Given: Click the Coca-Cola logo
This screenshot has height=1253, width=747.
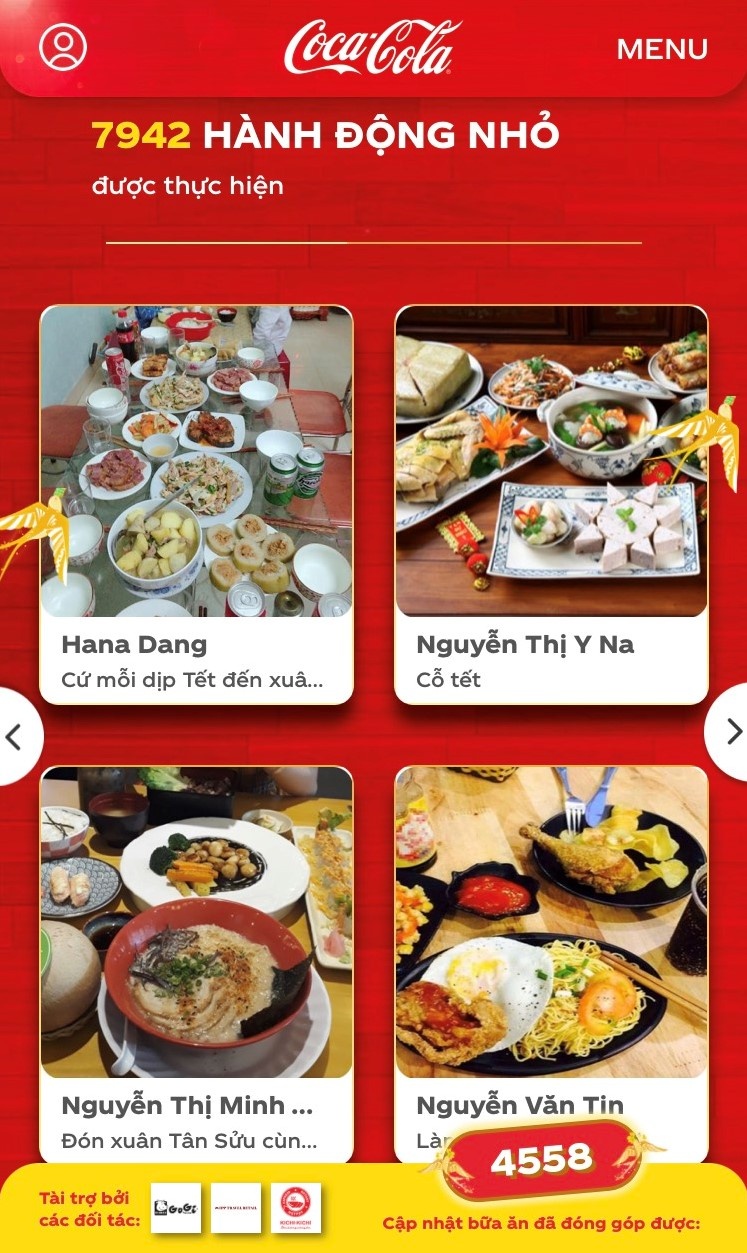Looking at the screenshot, I should (x=373, y=48).
